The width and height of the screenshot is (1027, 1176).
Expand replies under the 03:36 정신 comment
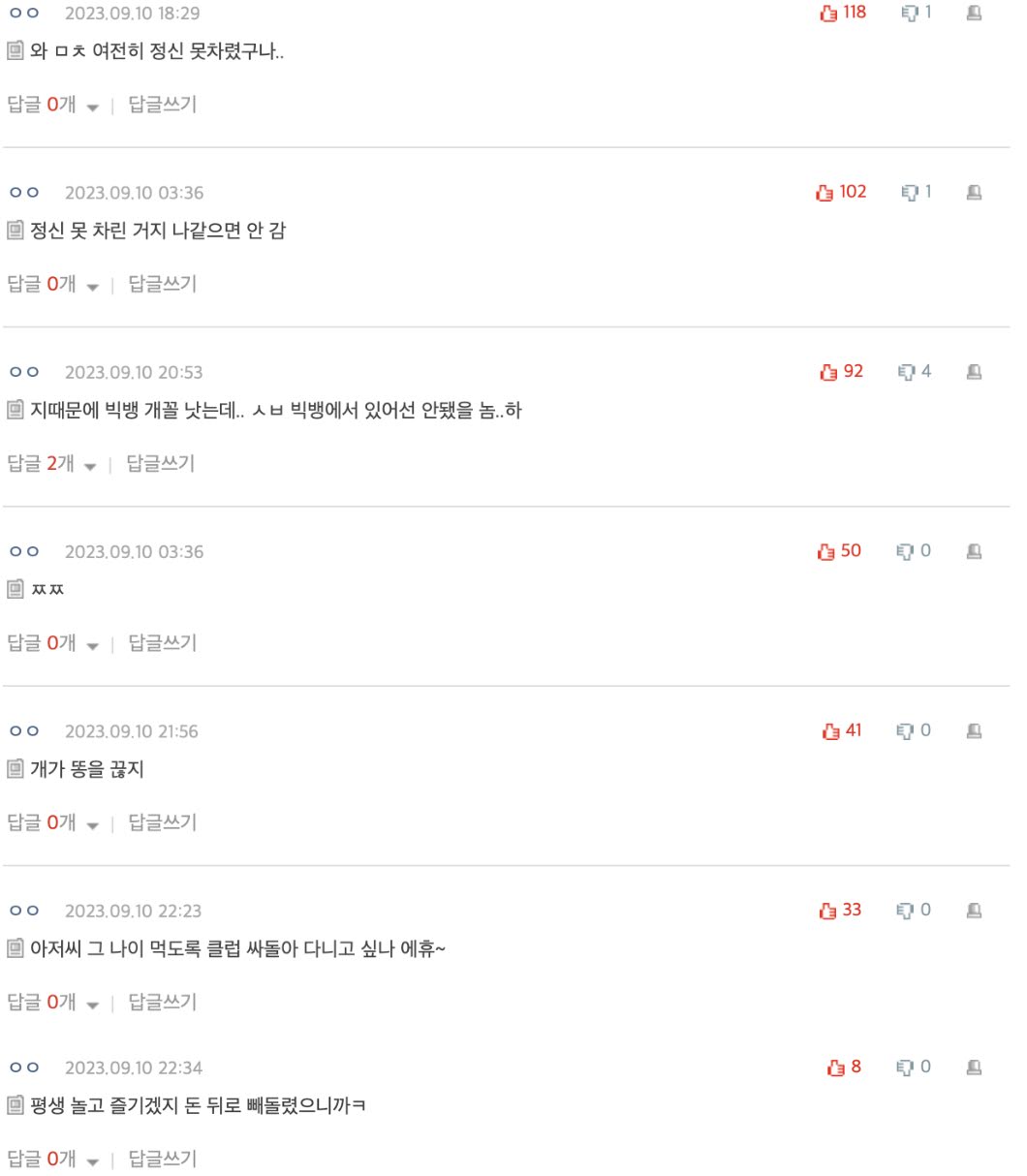(x=53, y=285)
